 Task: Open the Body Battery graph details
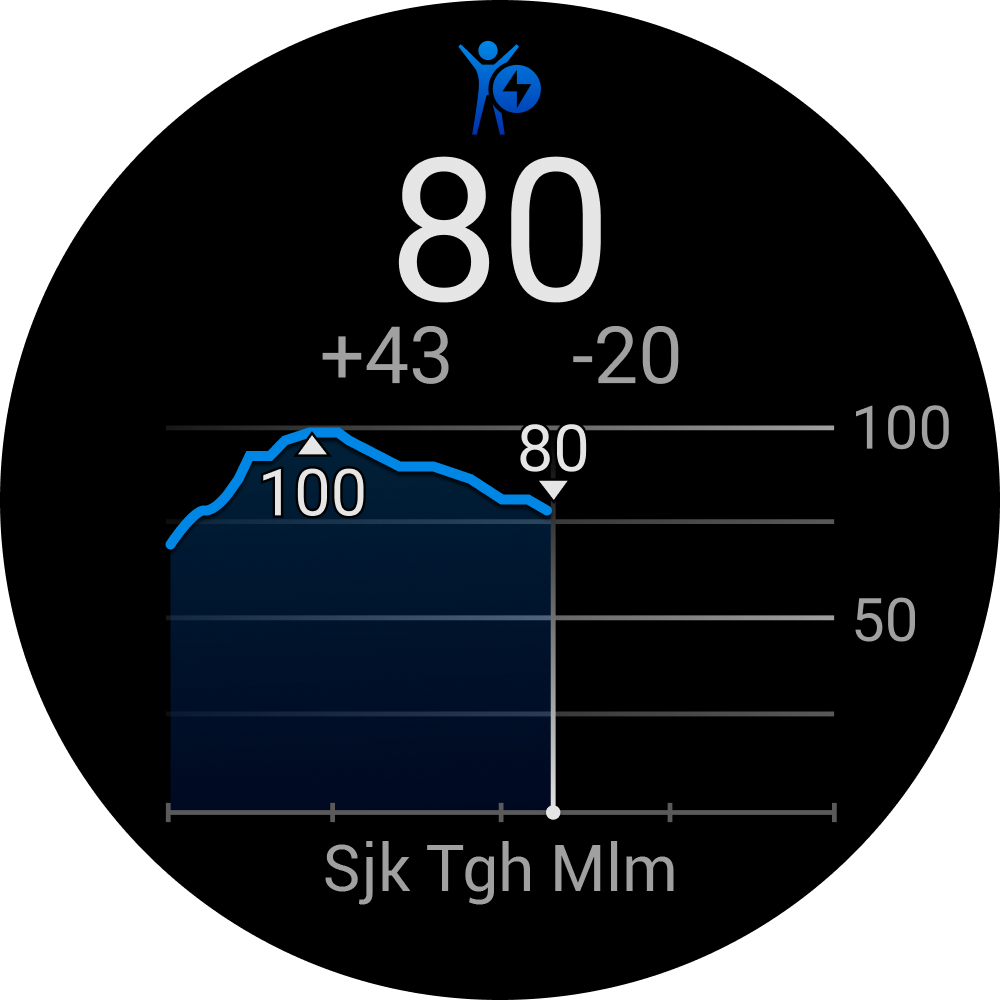tap(500, 620)
